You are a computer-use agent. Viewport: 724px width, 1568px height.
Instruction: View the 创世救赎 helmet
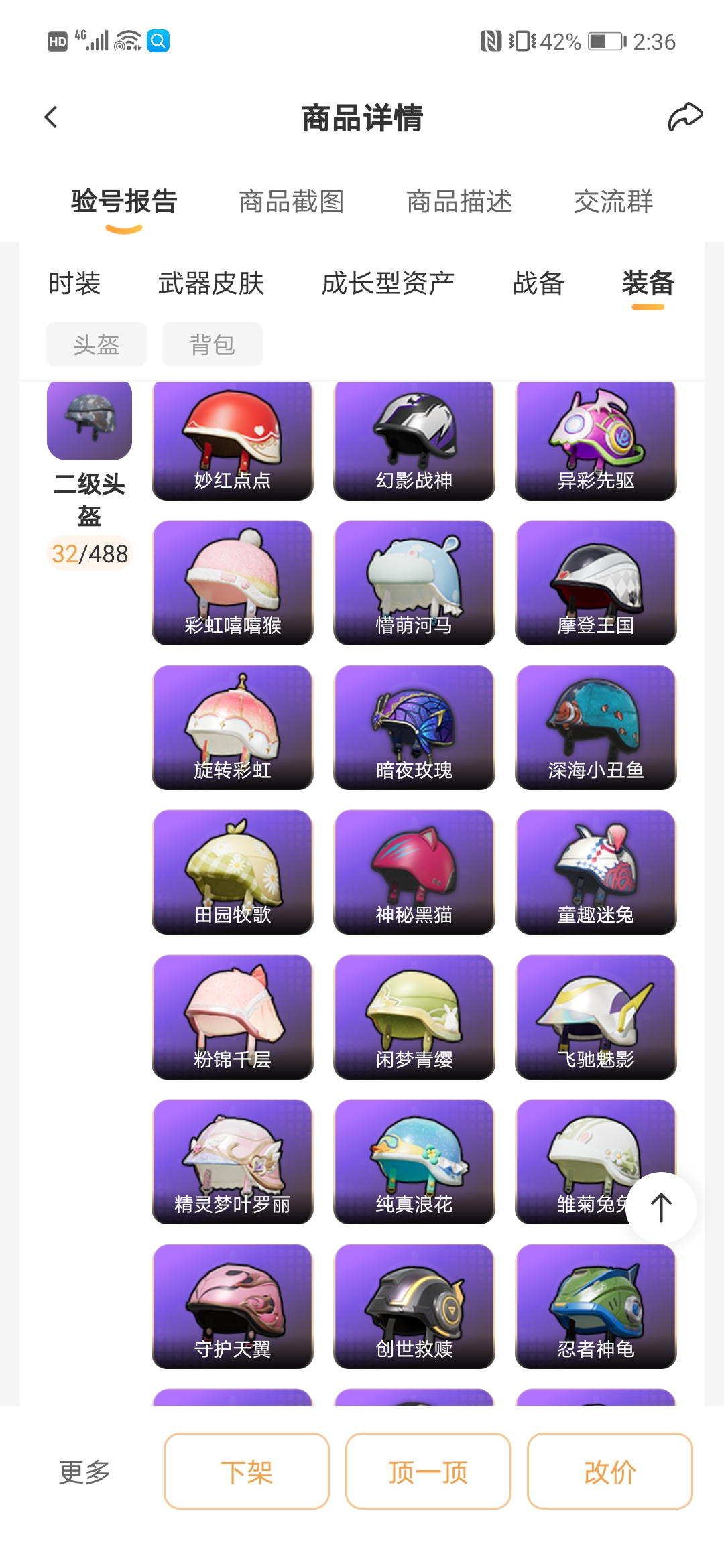(414, 1306)
